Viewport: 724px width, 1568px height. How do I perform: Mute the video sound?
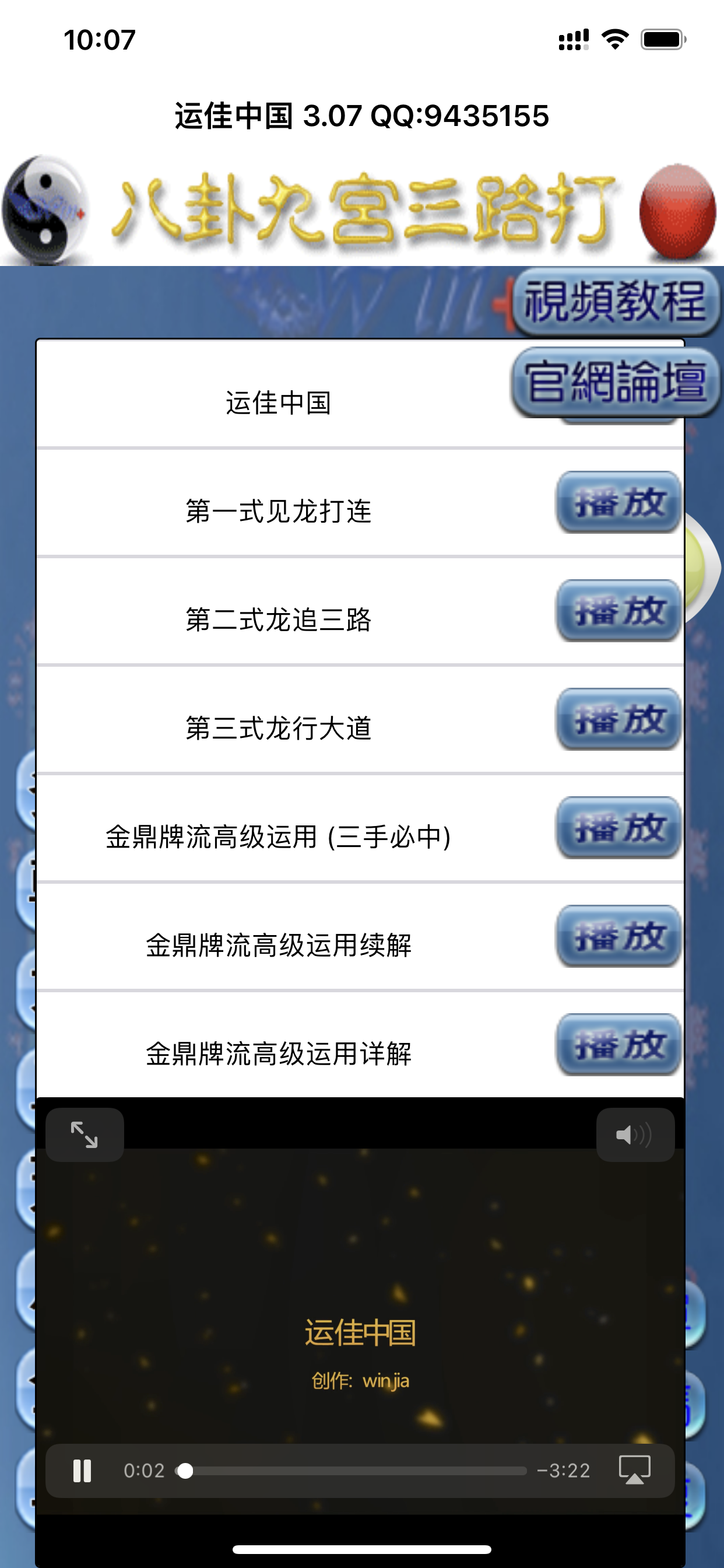tap(635, 1135)
